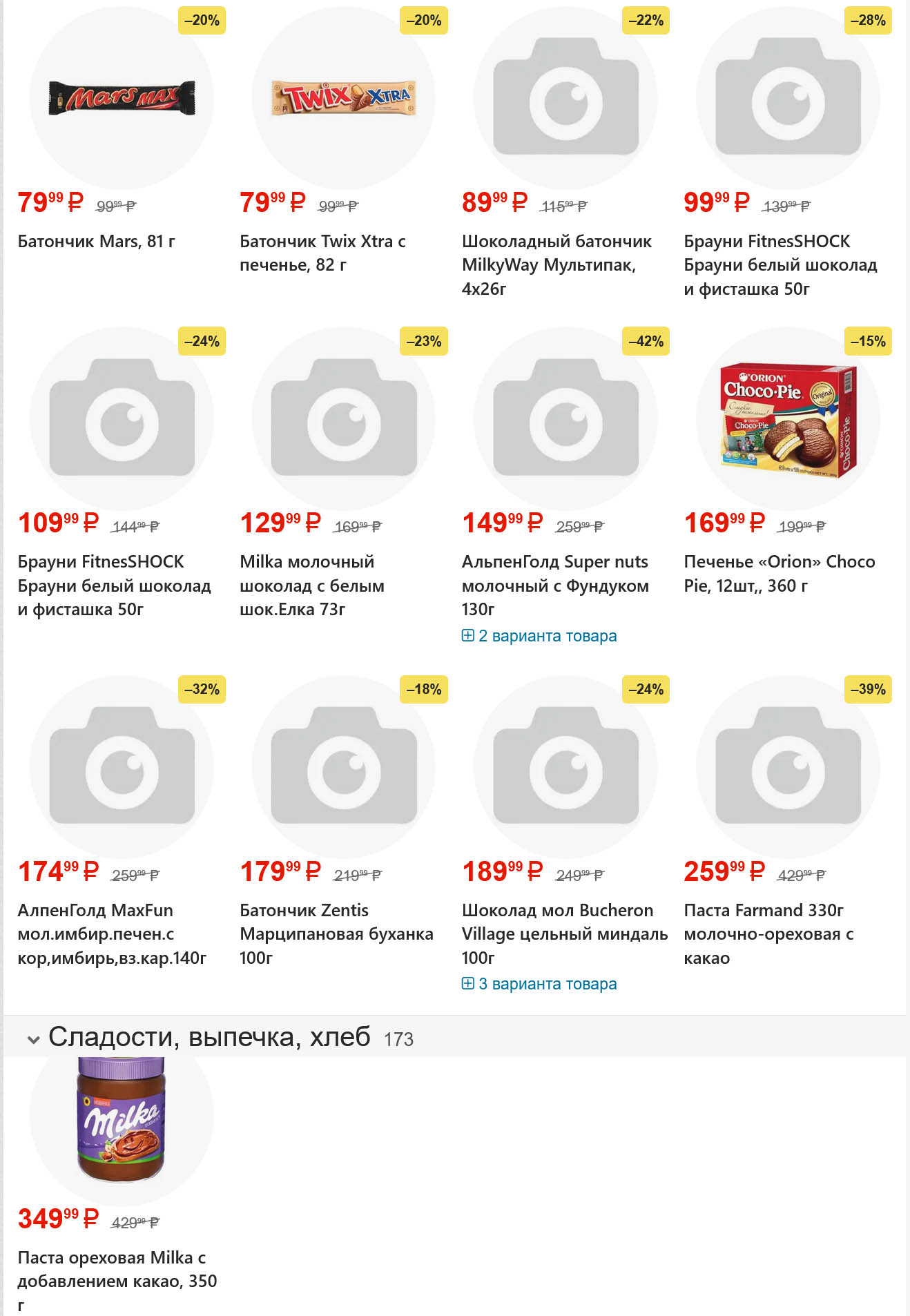Open Milka молочный шоколад Елка 73г
Image resolution: width=910 pixels, height=1316 pixels.
[311, 585]
